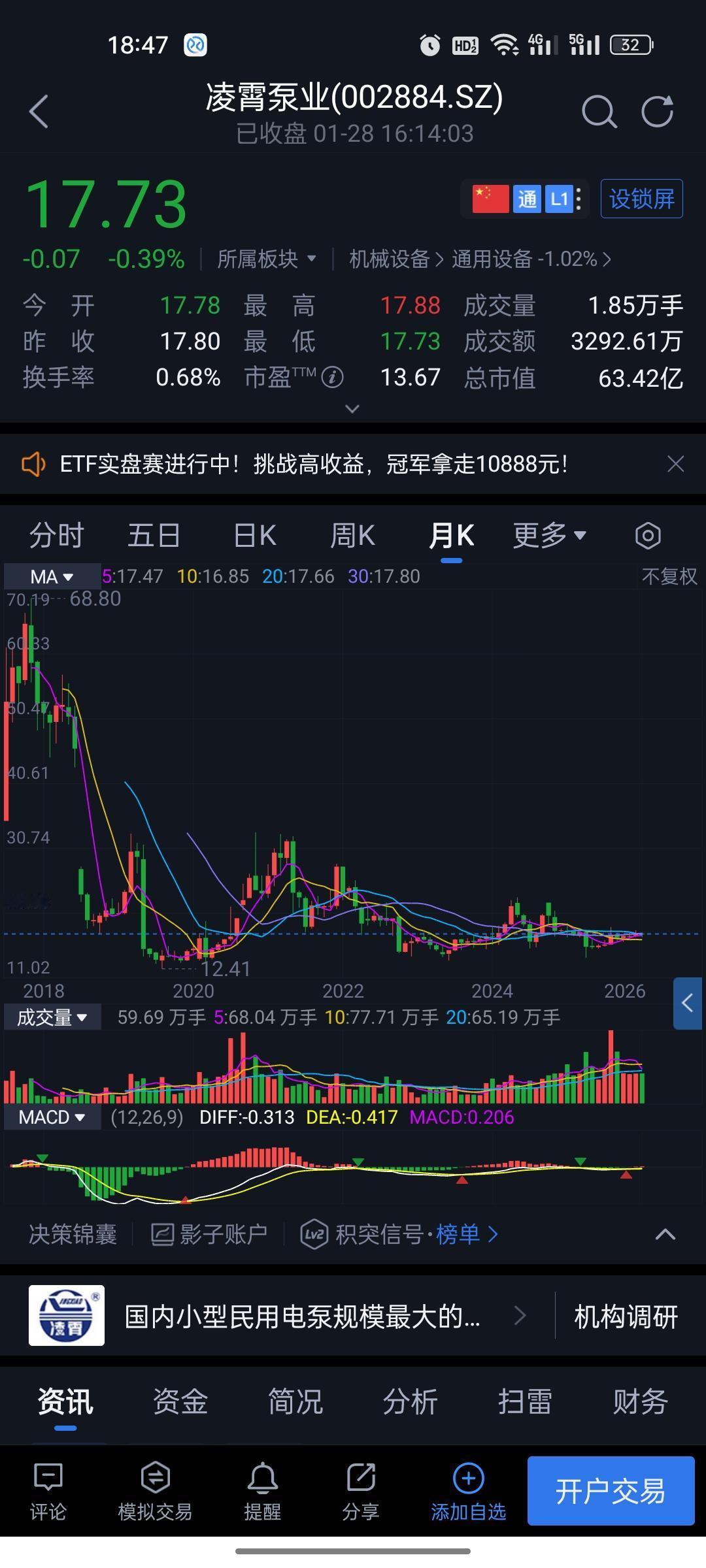Viewport: 706px width, 1568px height.
Task: Go back to the previous page
Action: coord(39,111)
